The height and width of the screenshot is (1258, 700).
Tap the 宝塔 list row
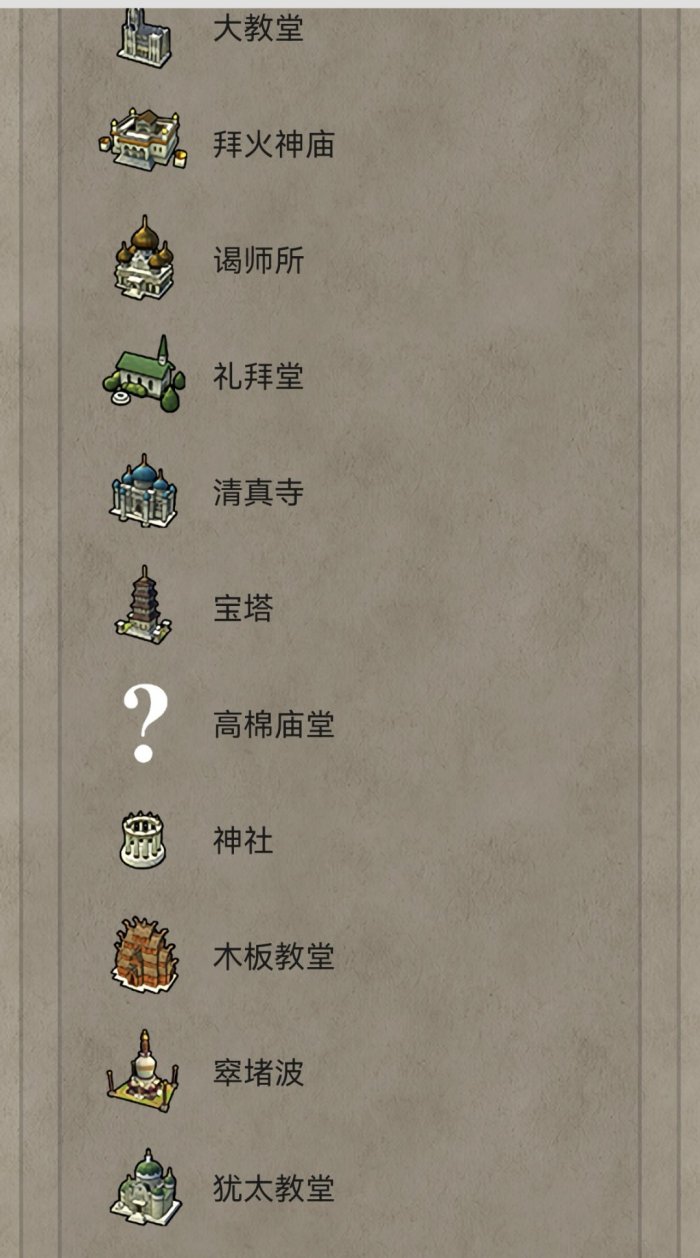(242, 609)
